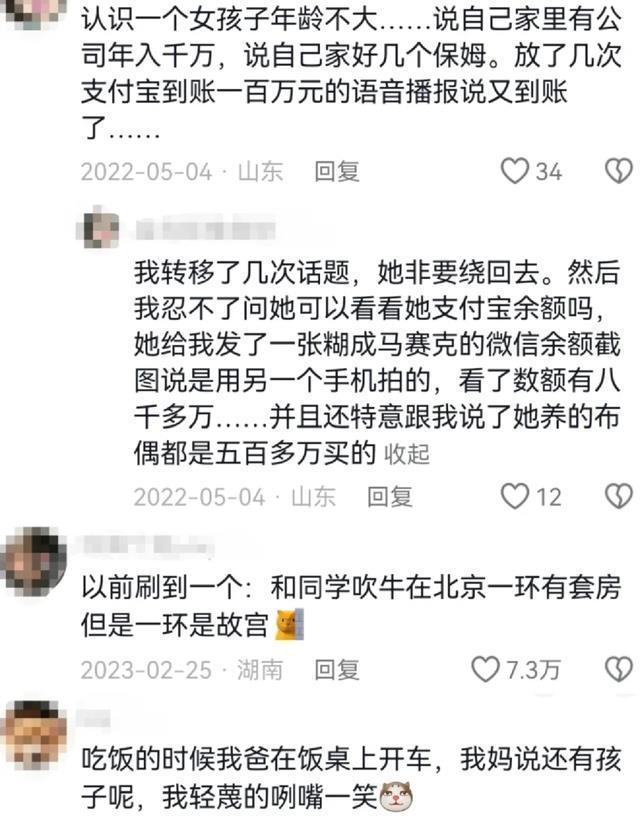
Task: Open the avatar of the 北京一环 commenter
Action: (x=34, y=562)
